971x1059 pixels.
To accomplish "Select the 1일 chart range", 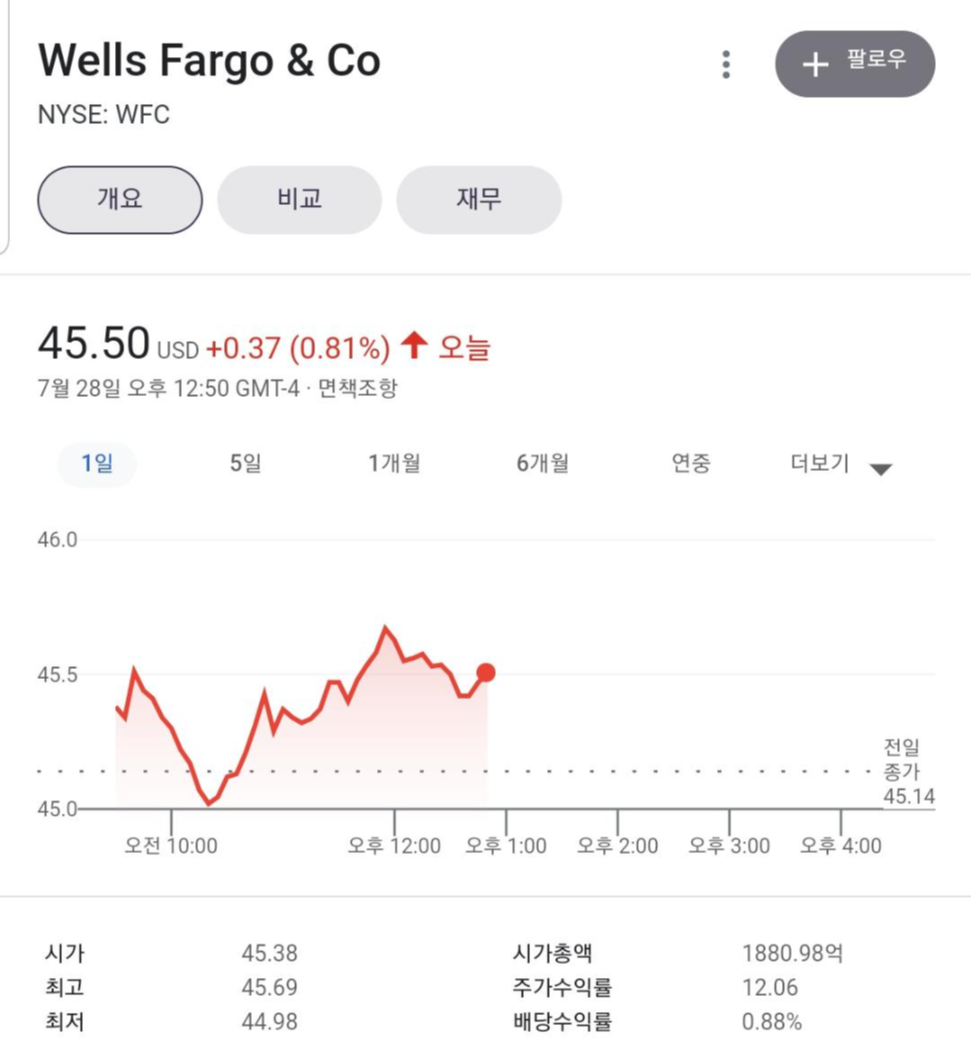I will [x=97, y=464].
